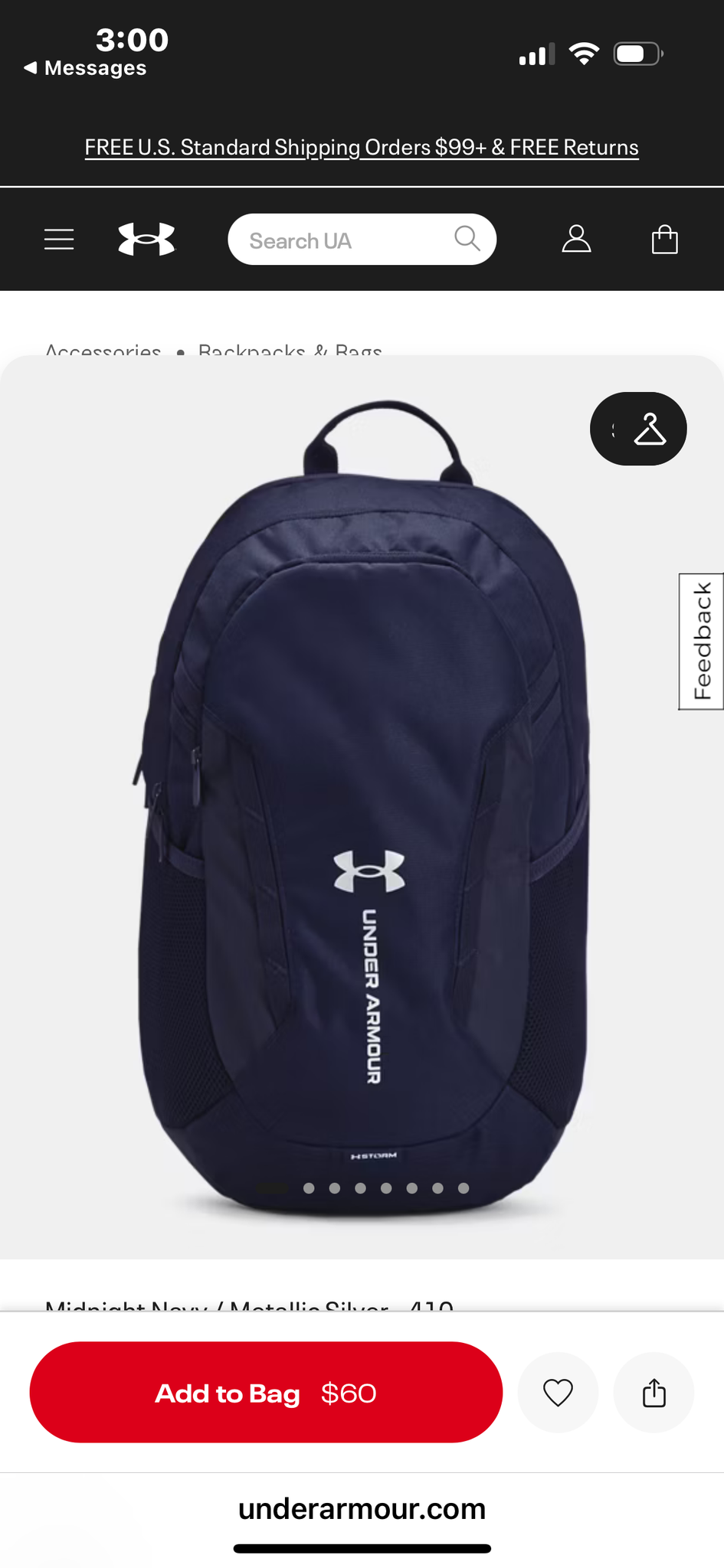Open the account profile icon
This screenshot has height=1568, width=724.
click(576, 240)
